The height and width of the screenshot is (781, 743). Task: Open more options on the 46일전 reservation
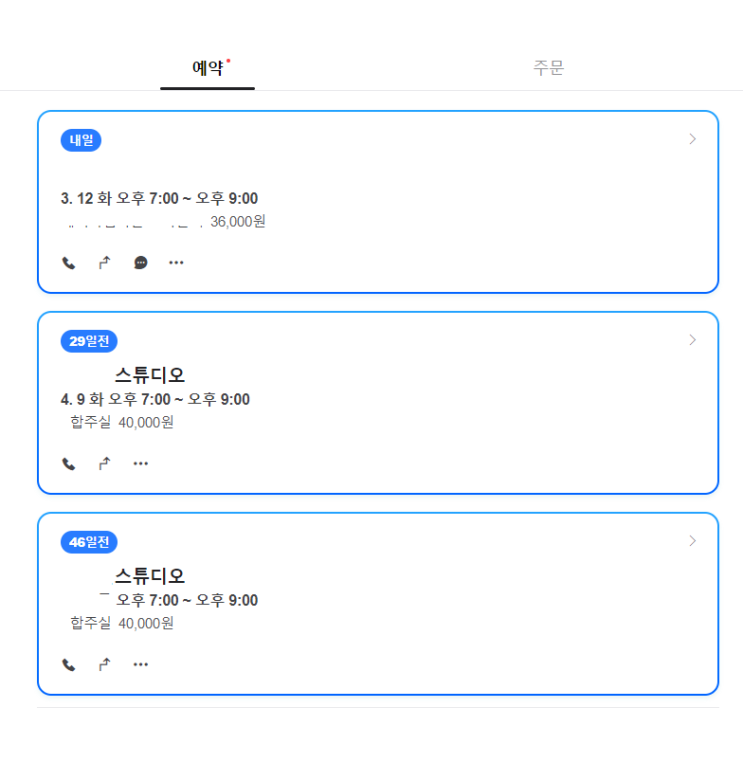coord(141,665)
